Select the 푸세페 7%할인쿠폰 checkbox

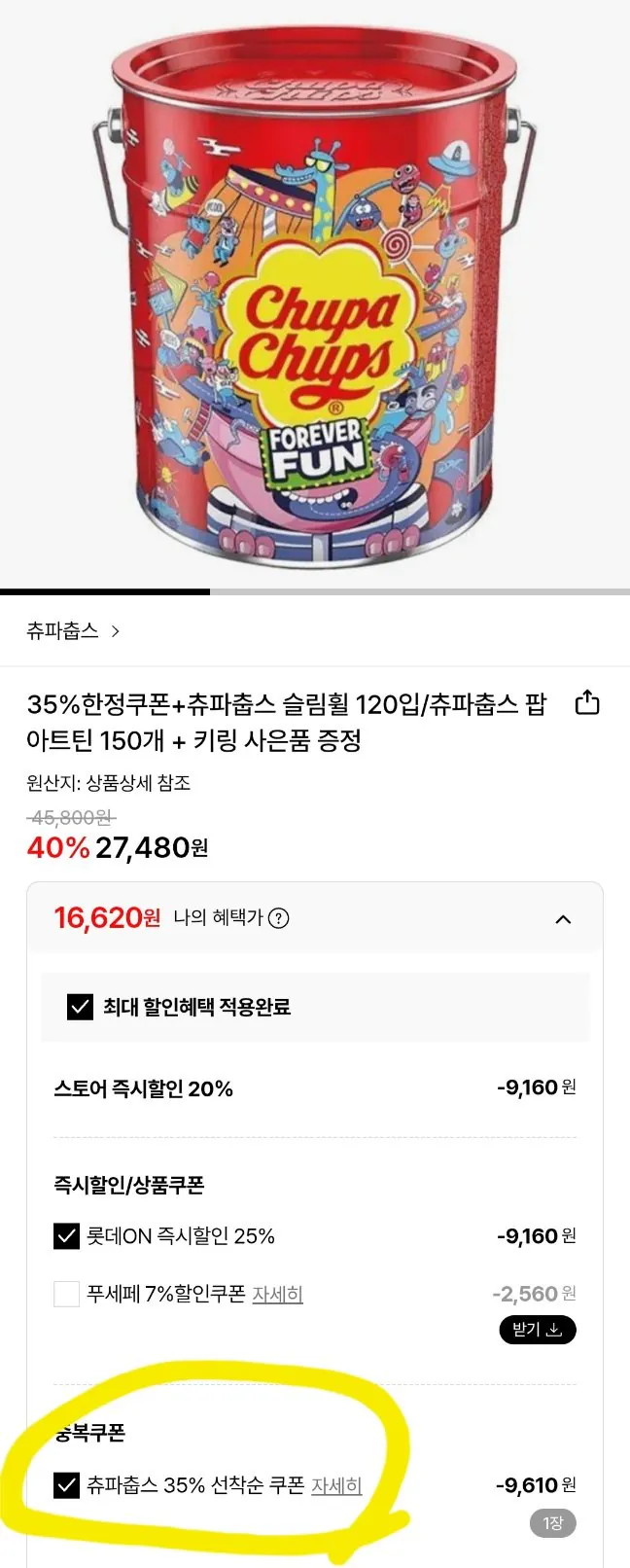click(x=66, y=1294)
